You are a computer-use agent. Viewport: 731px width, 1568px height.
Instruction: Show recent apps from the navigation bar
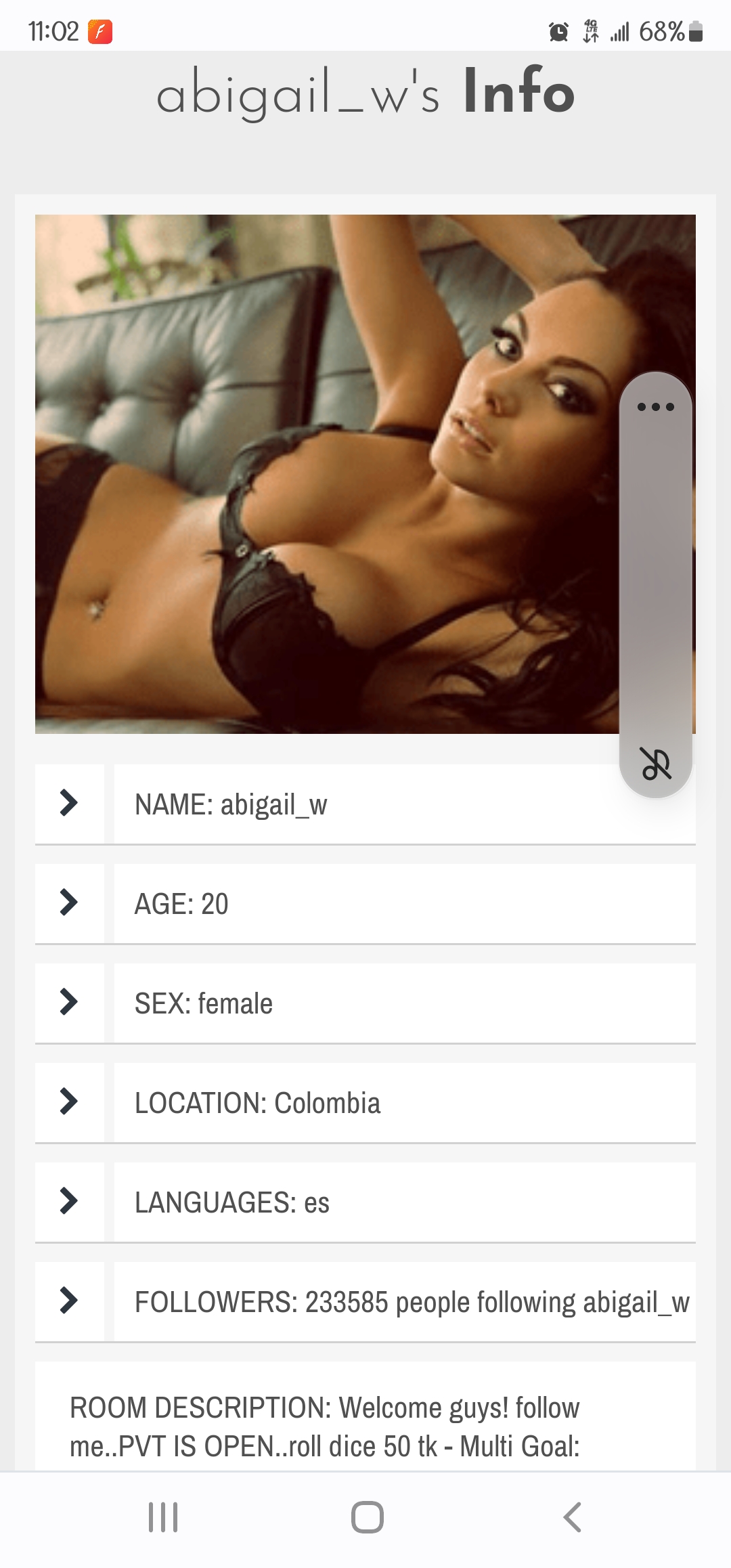[163, 1517]
